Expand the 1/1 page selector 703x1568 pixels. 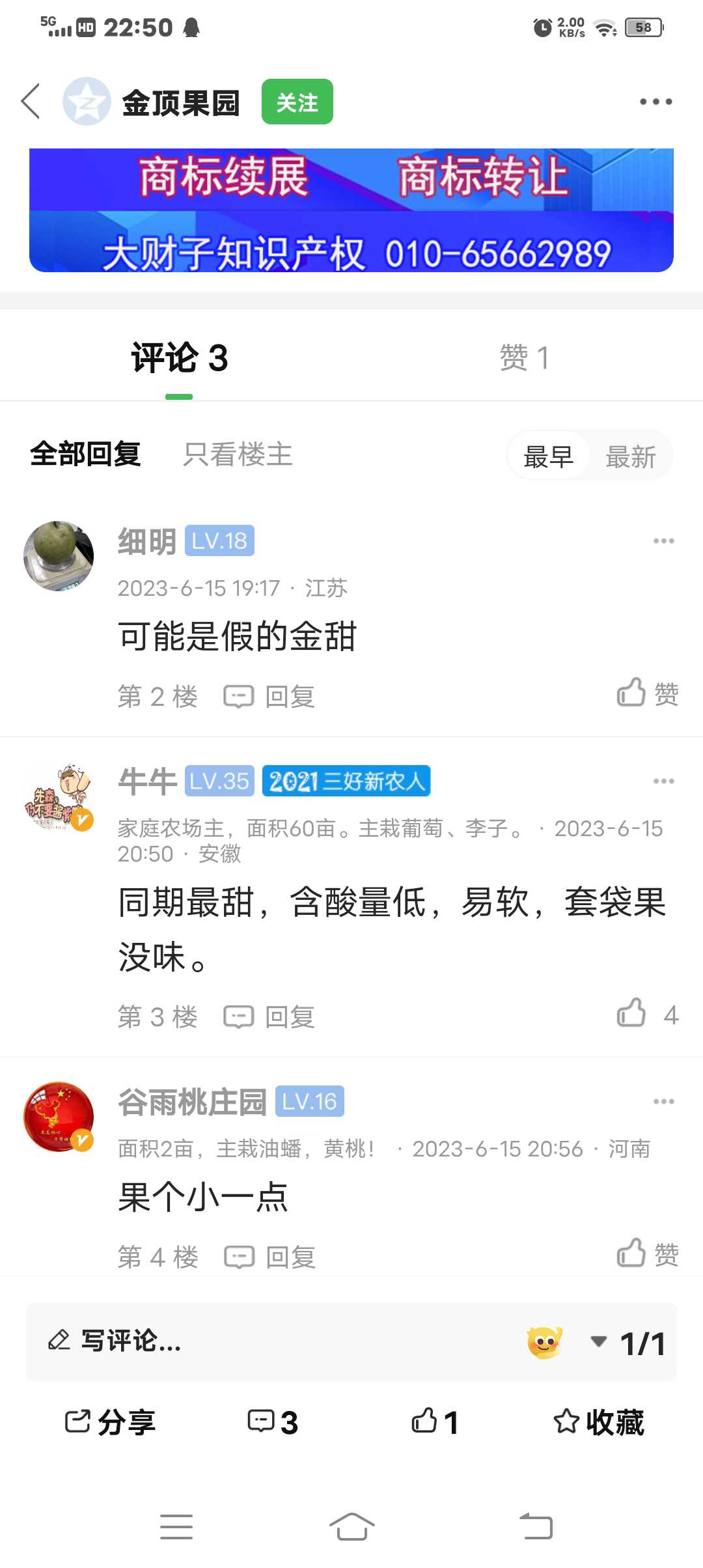(627, 1343)
